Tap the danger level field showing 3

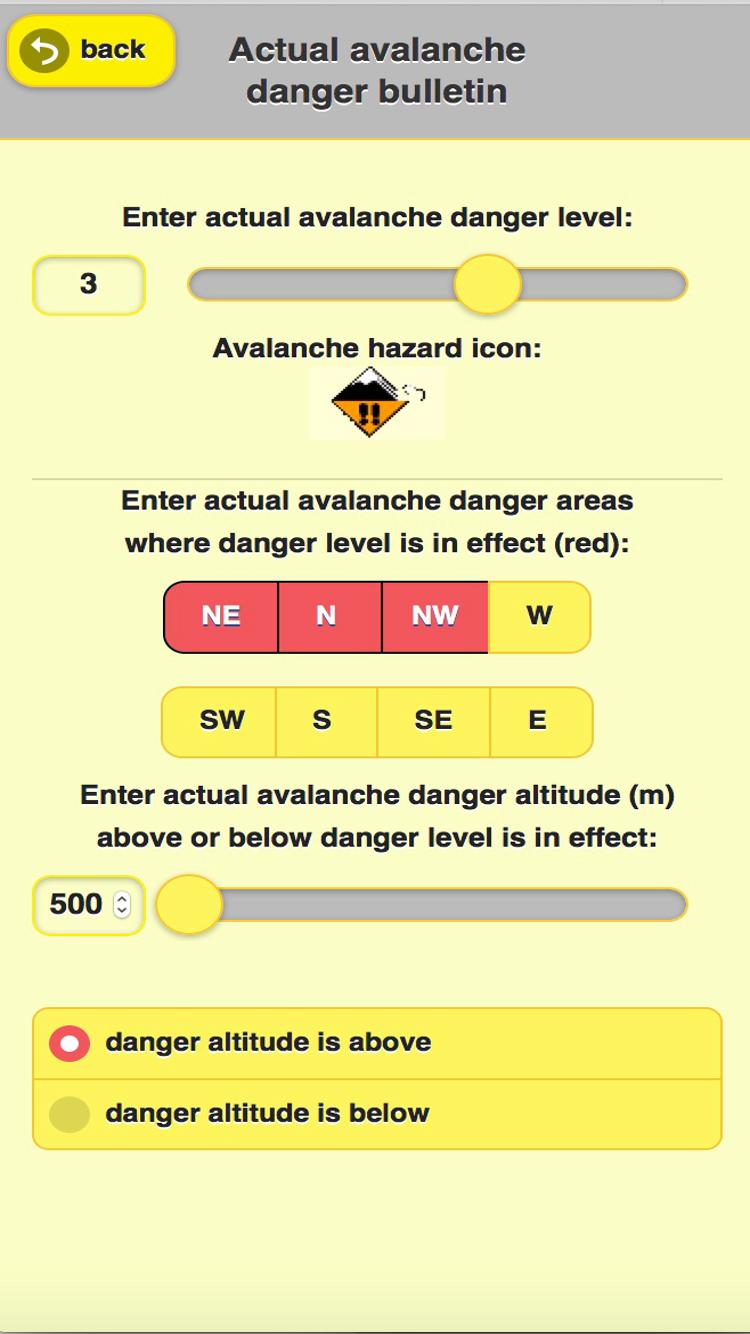[x=89, y=285]
